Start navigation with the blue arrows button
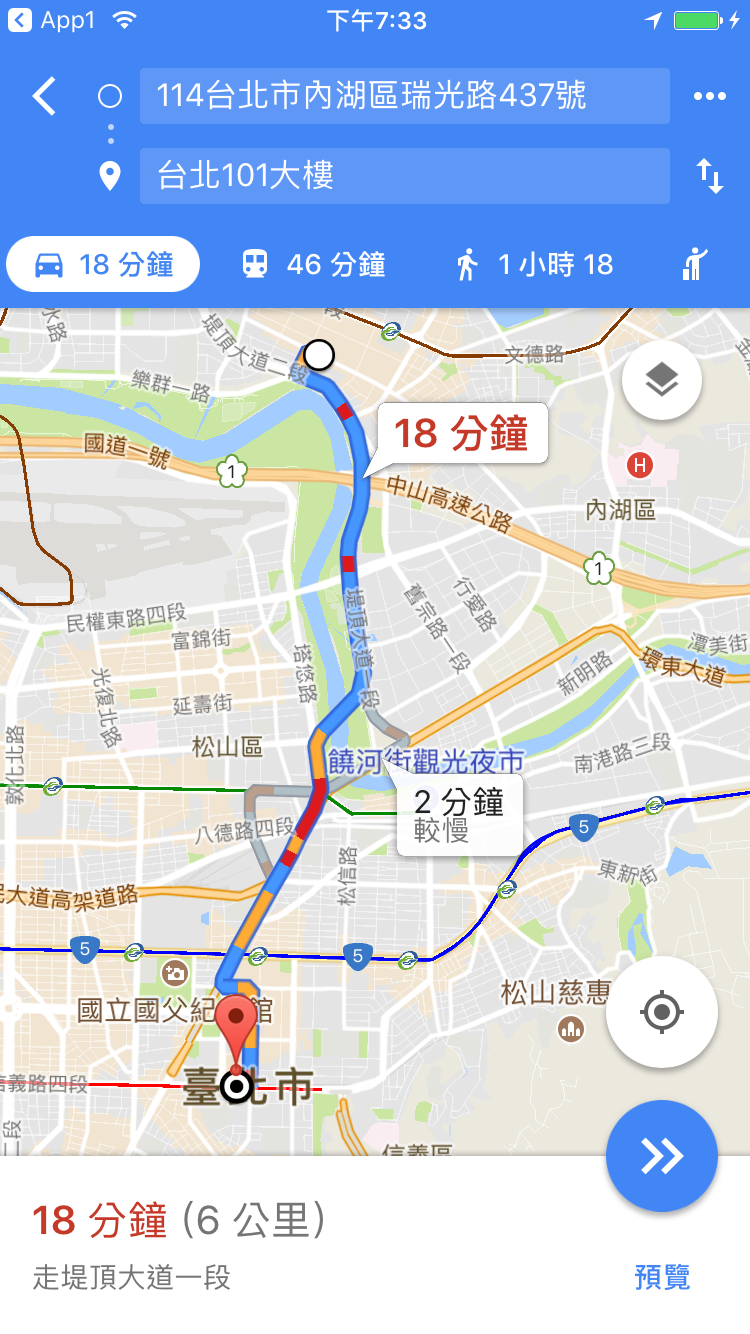The height and width of the screenshot is (1334, 750). click(661, 1156)
